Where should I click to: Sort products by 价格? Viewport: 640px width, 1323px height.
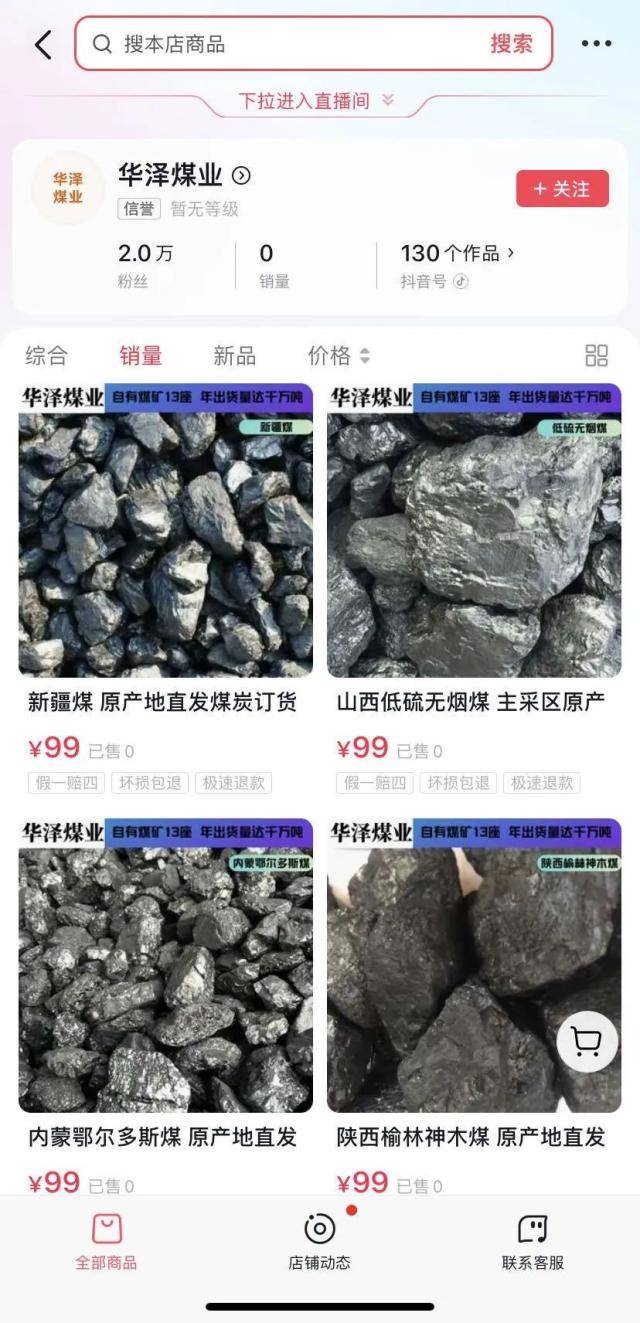coord(338,355)
